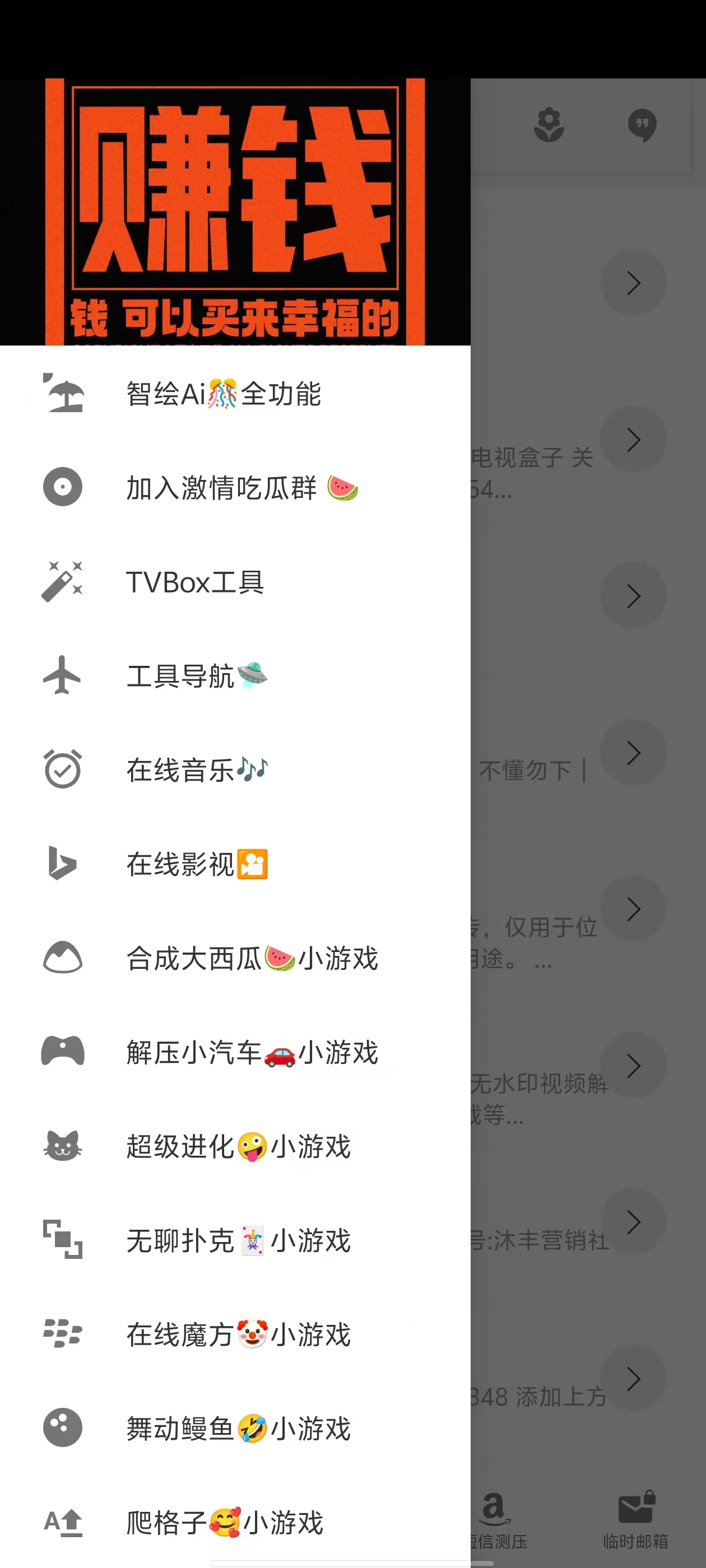Screen dimensions: 706x1568
Task: Select the cloud icon for 合成大西瓜
Action: point(63,956)
